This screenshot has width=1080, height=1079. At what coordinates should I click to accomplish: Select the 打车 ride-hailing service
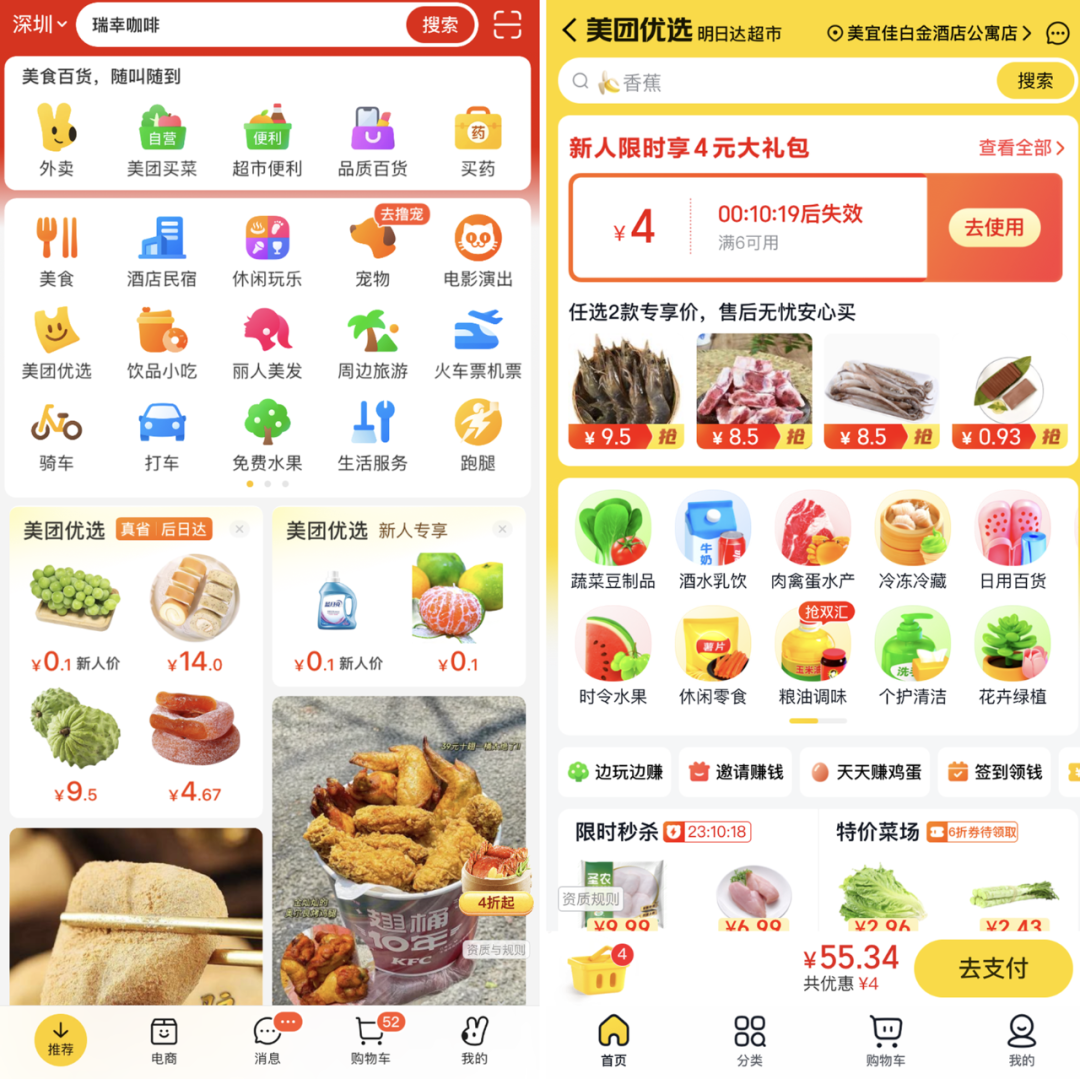pos(162,436)
